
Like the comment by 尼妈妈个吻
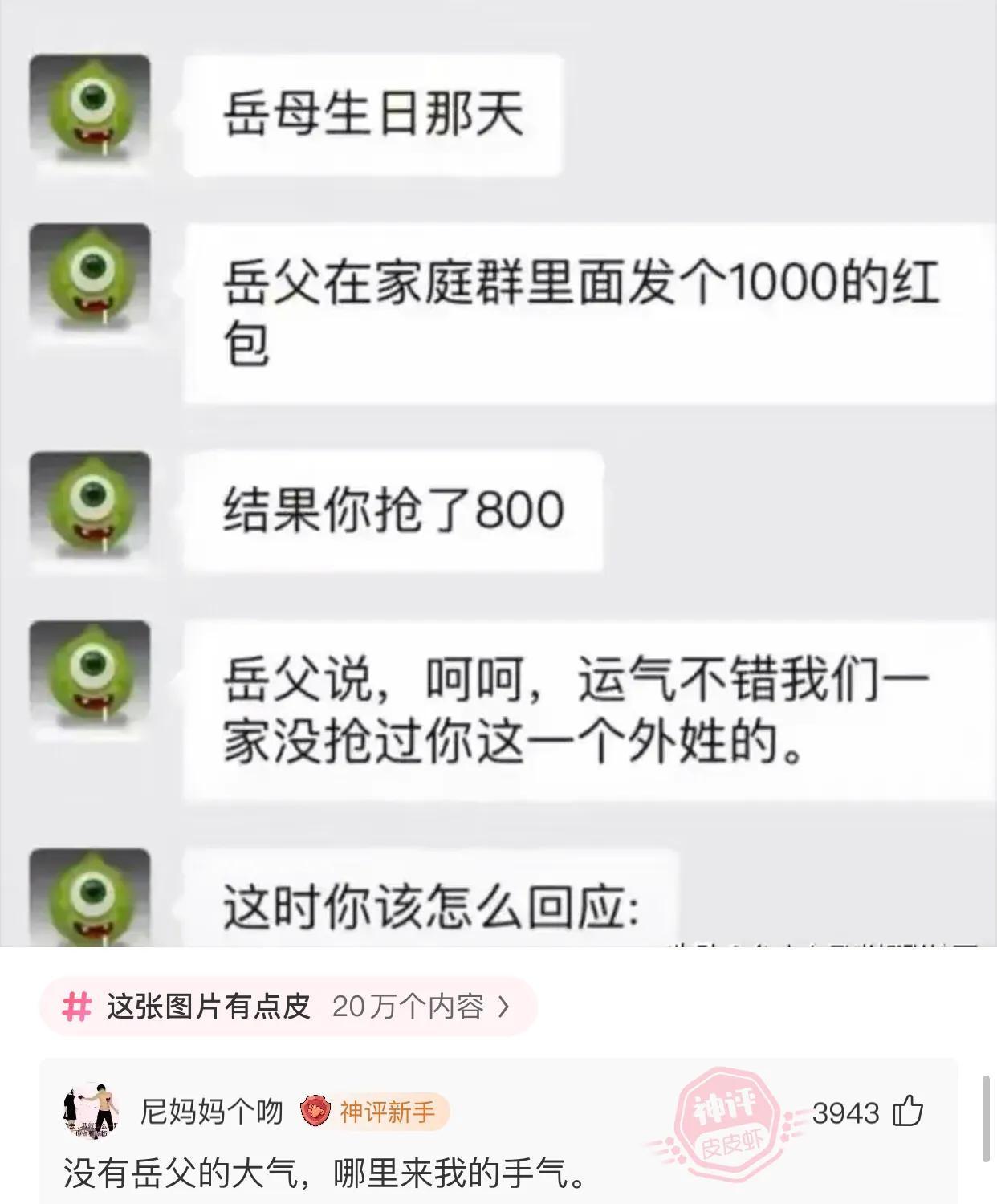(908, 1112)
